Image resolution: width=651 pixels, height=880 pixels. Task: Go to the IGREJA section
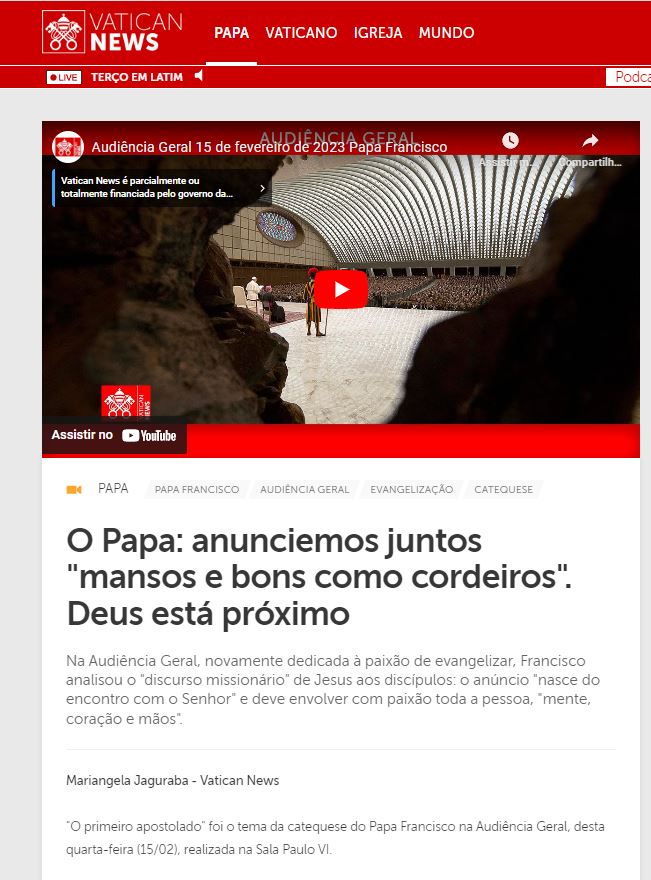click(x=378, y=33)
